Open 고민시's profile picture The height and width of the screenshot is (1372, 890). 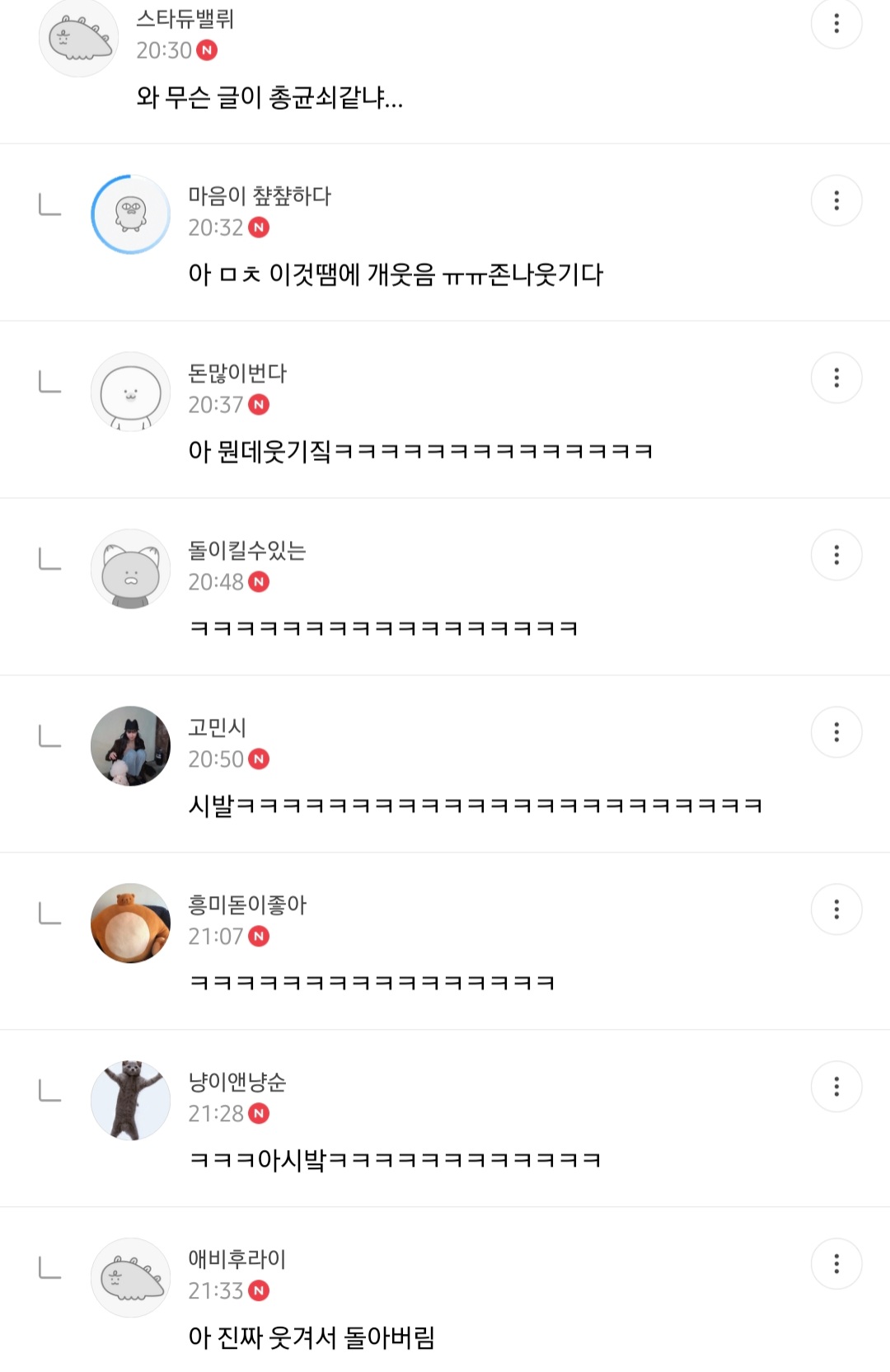[130, 745]
